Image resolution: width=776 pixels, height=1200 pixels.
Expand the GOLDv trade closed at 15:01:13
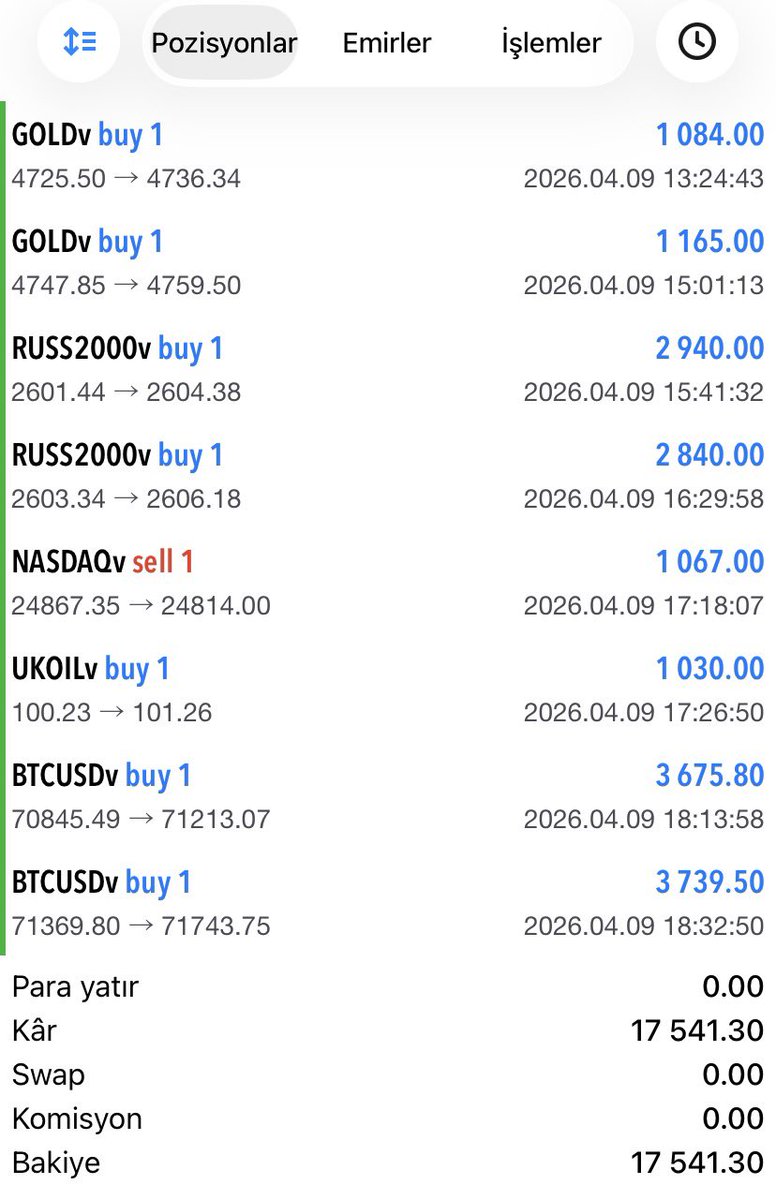pyautogui.click(x=388, y=263)
